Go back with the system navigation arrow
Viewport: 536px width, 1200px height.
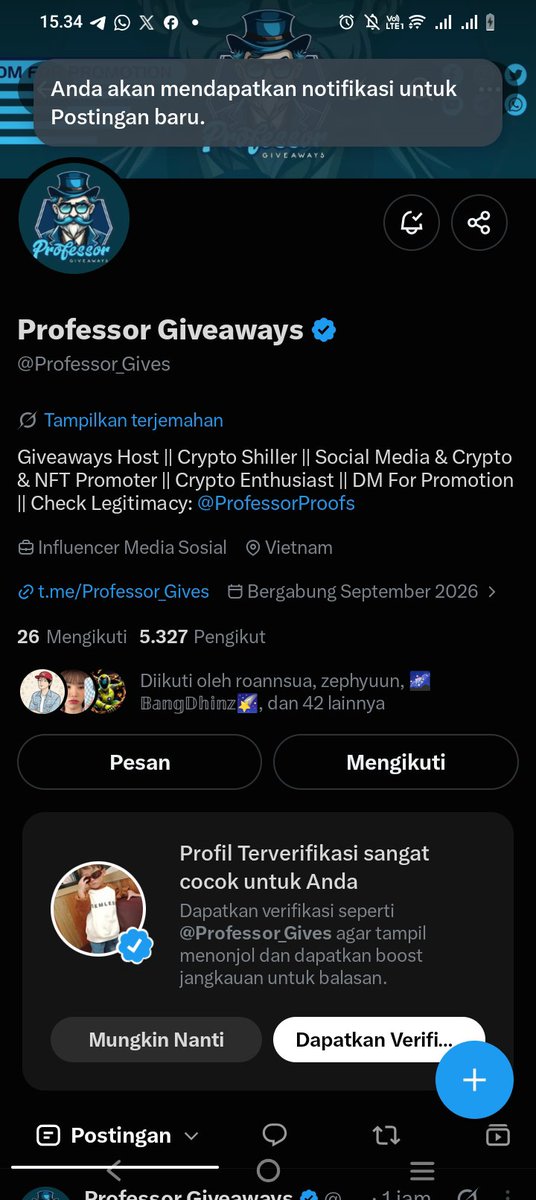click(114, 1170)
